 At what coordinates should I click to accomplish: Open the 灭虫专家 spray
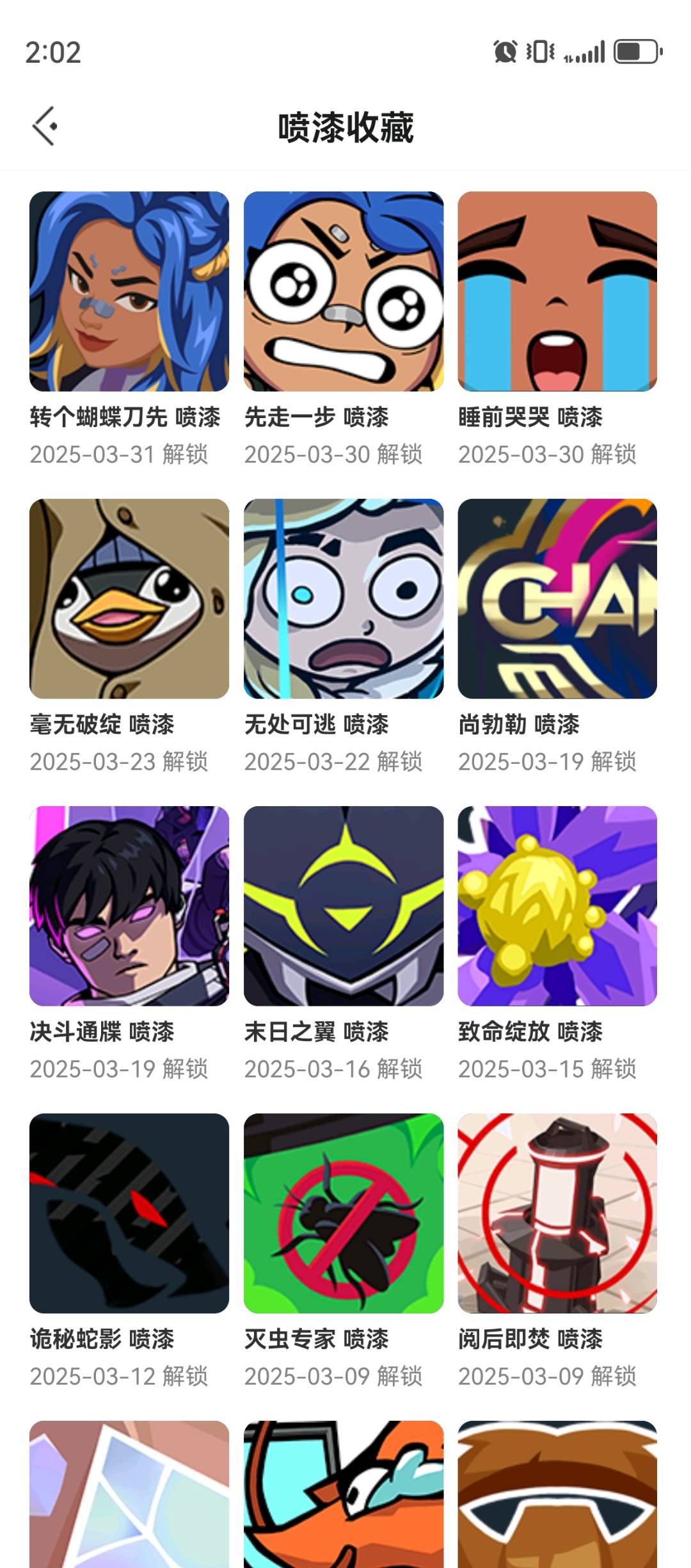click(x=344, y=1213)
